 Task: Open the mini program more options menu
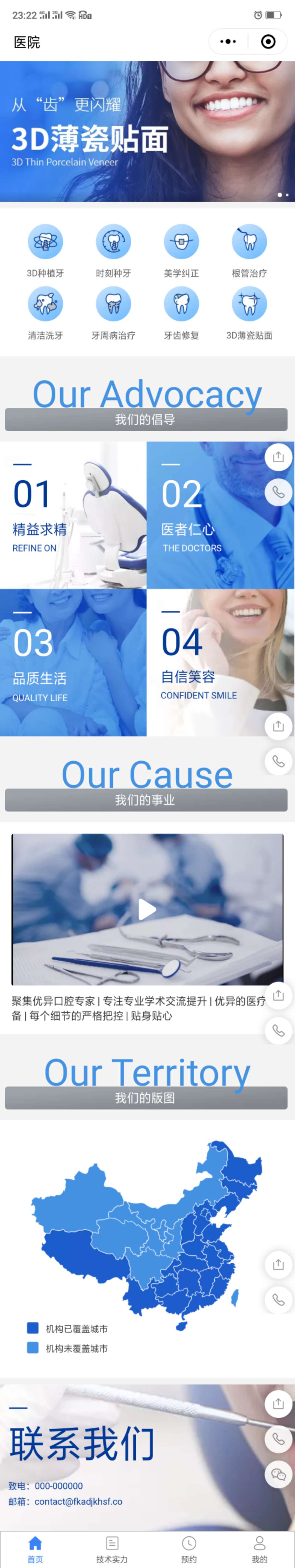click(228, 41)
